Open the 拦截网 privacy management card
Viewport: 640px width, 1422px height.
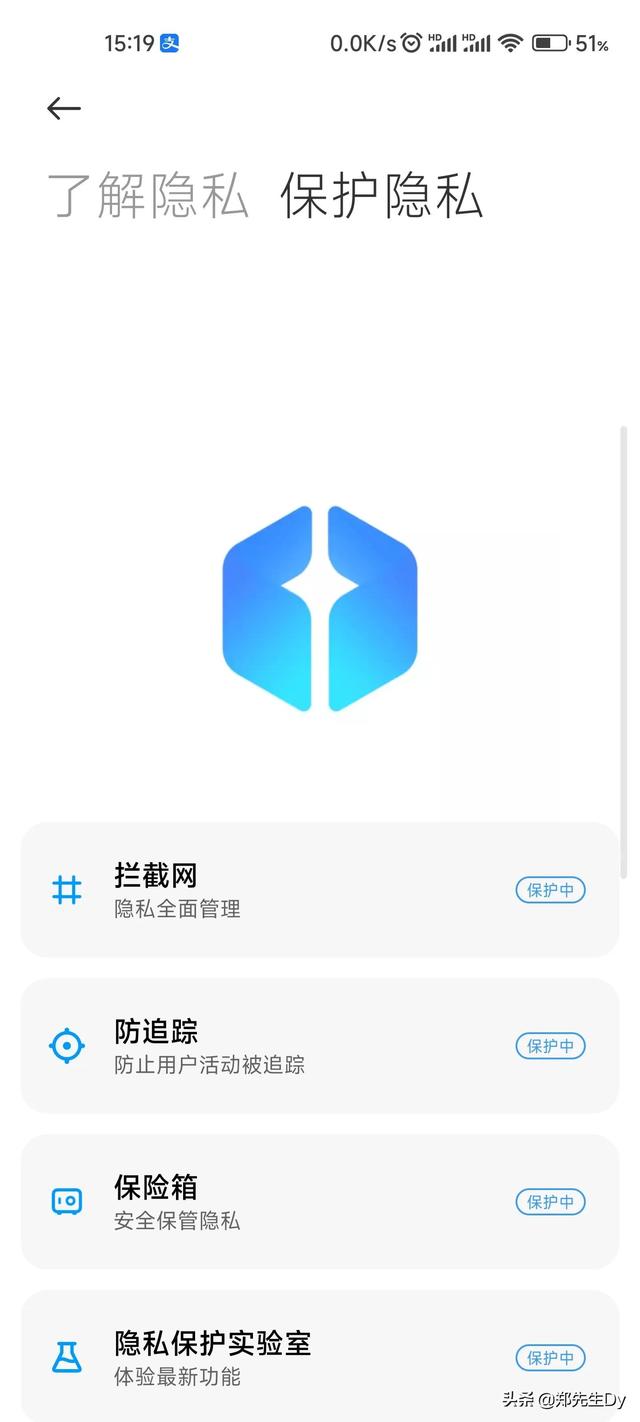[x=320, y=890]
